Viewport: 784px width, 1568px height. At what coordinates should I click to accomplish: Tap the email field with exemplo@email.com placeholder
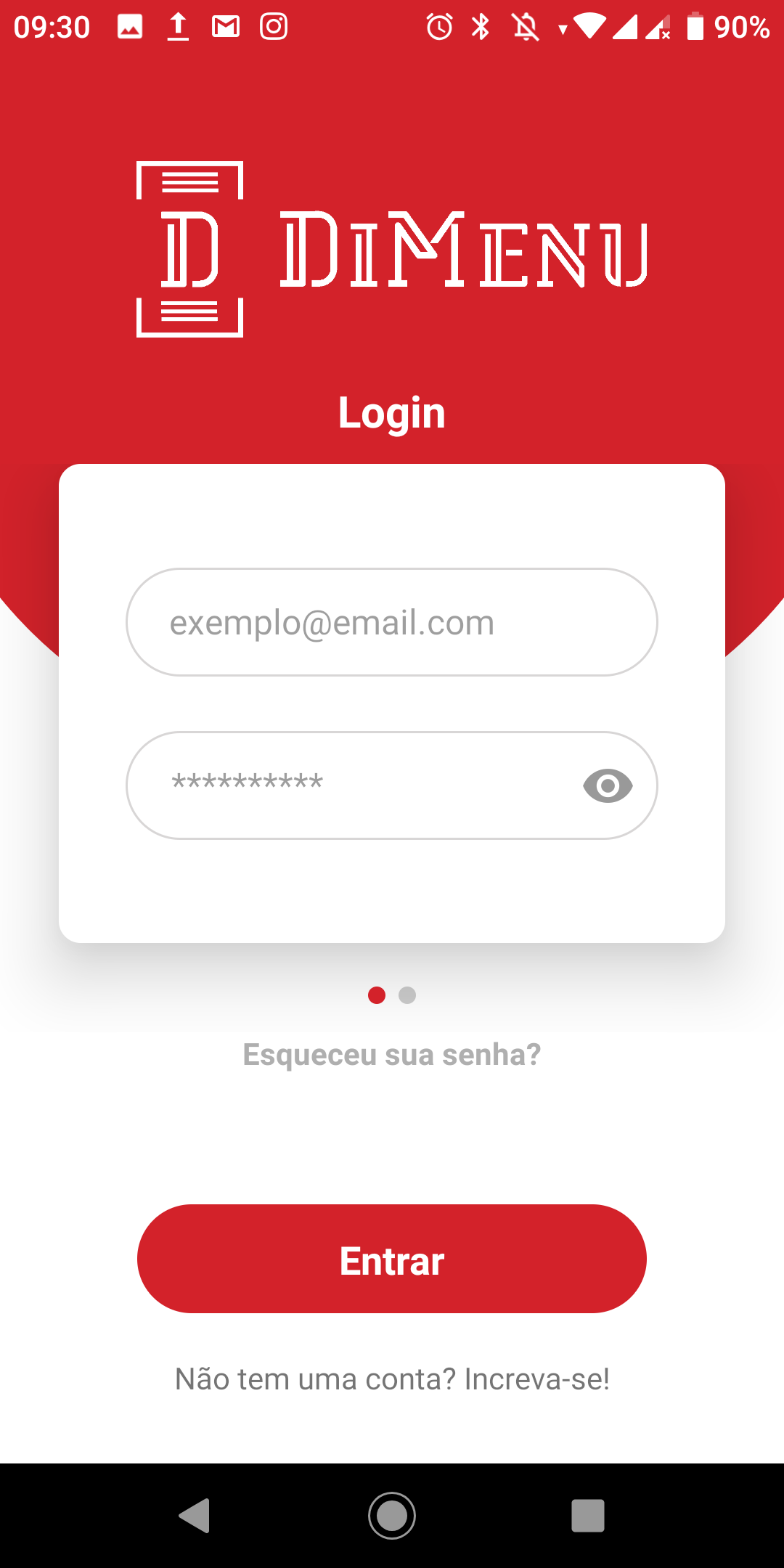click(392, 622)
